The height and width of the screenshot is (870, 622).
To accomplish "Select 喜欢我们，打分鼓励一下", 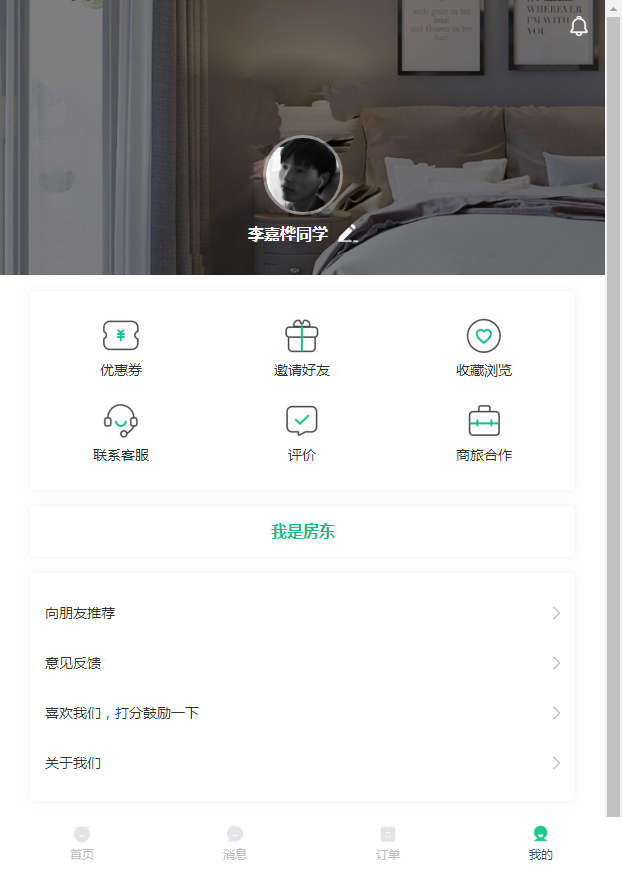I will point(302,713).
